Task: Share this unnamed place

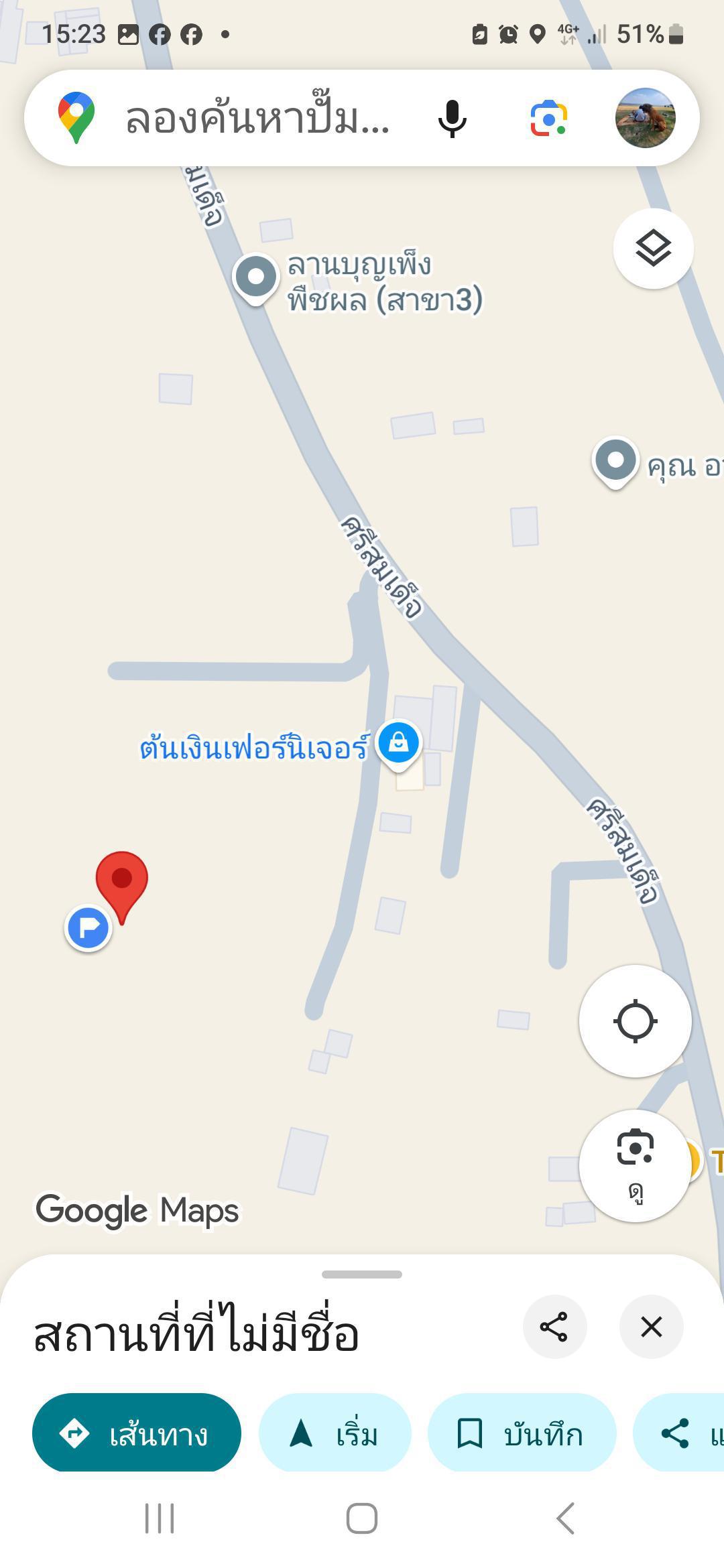Action: click(554, 1327)
